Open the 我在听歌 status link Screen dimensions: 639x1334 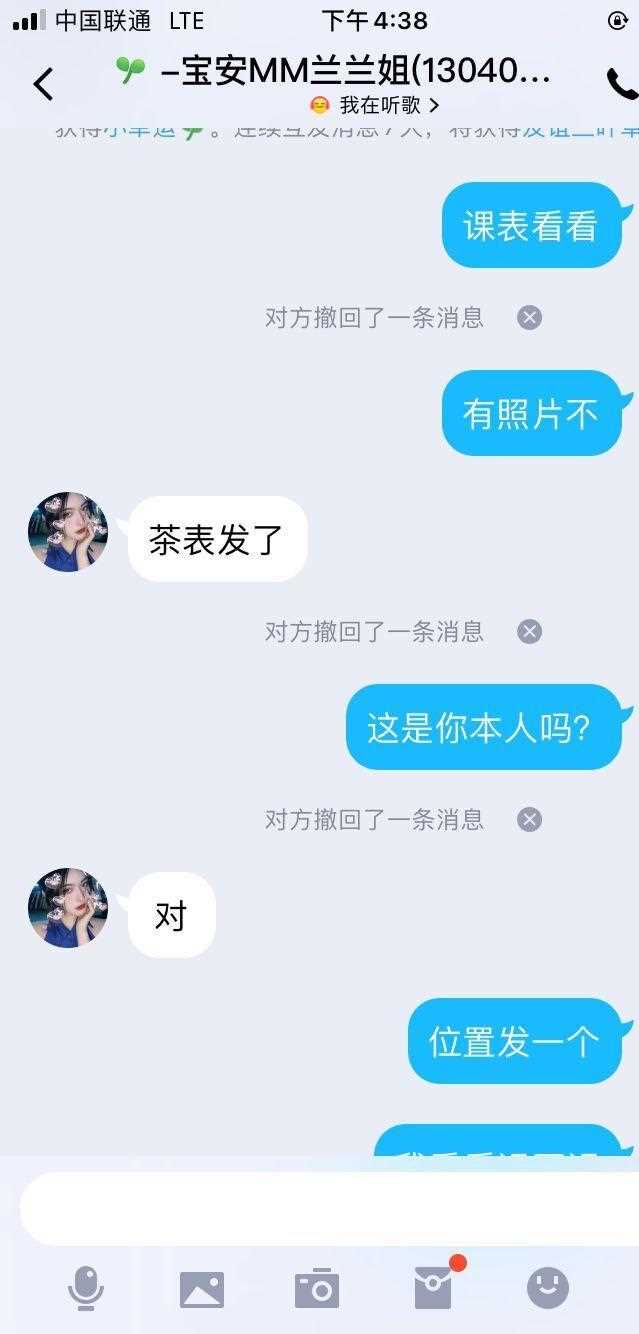click(376, 105)
